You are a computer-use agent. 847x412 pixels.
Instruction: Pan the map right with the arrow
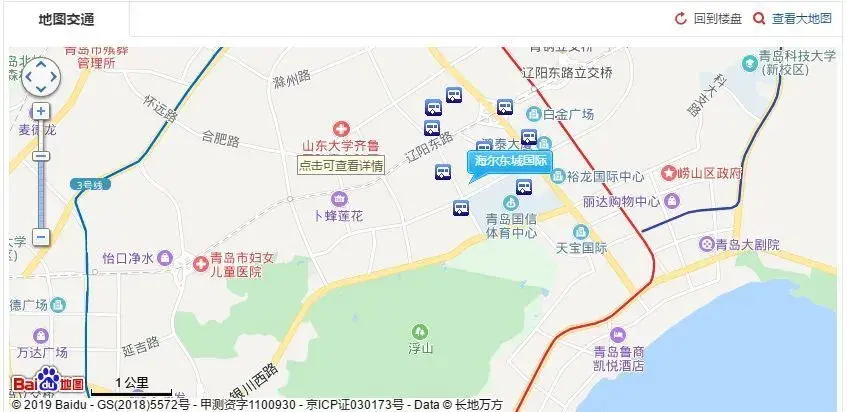(x=54, y=76)
